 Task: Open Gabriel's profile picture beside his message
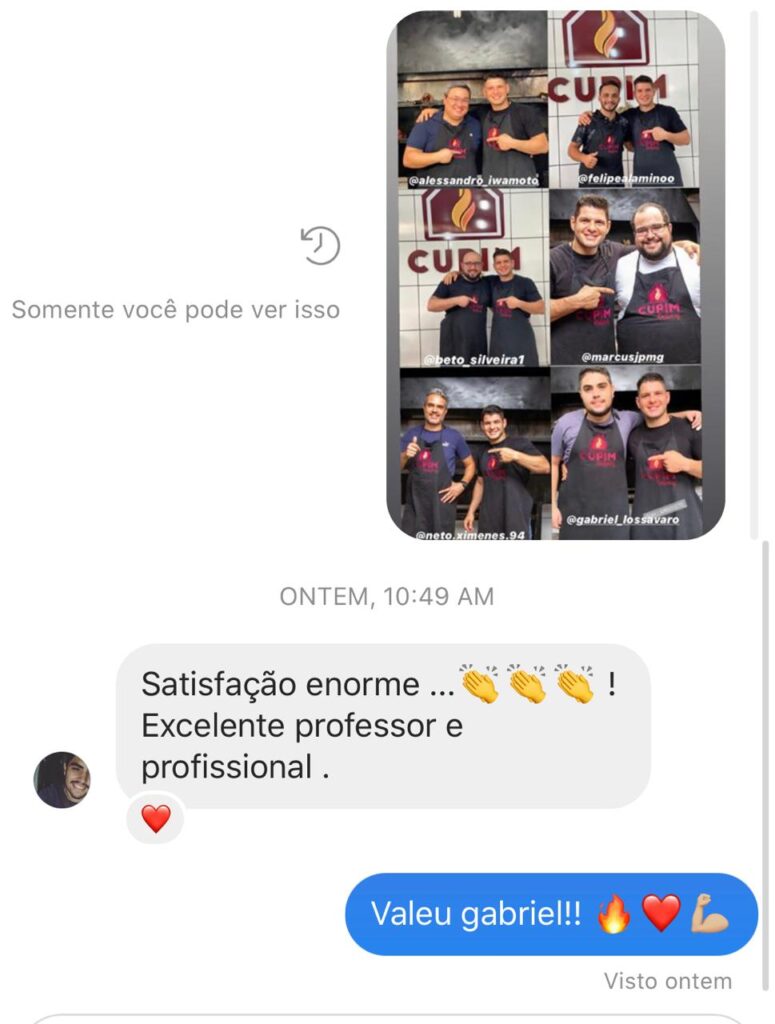pyautogui.click(x=62, y=780)
